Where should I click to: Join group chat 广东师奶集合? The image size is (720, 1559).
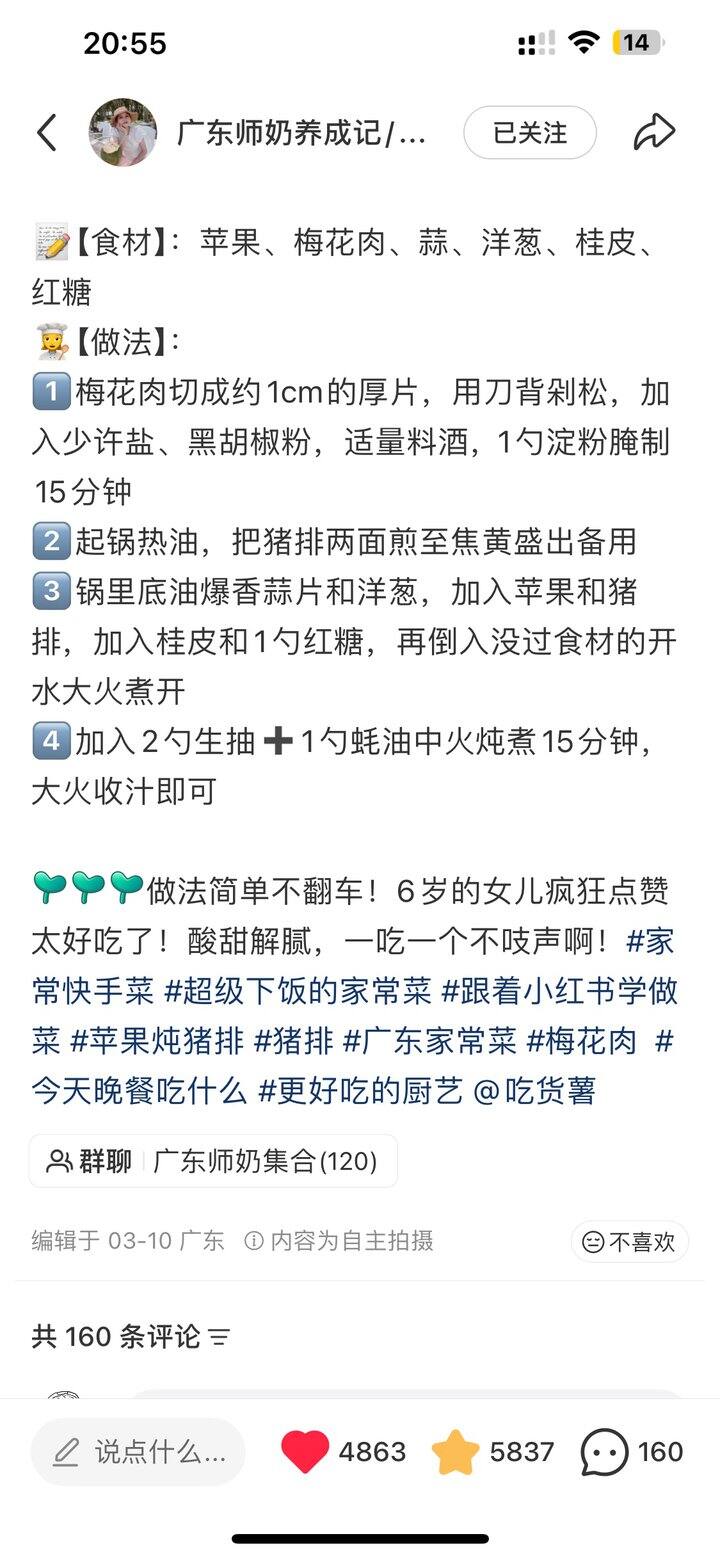tap(213, 1161)
